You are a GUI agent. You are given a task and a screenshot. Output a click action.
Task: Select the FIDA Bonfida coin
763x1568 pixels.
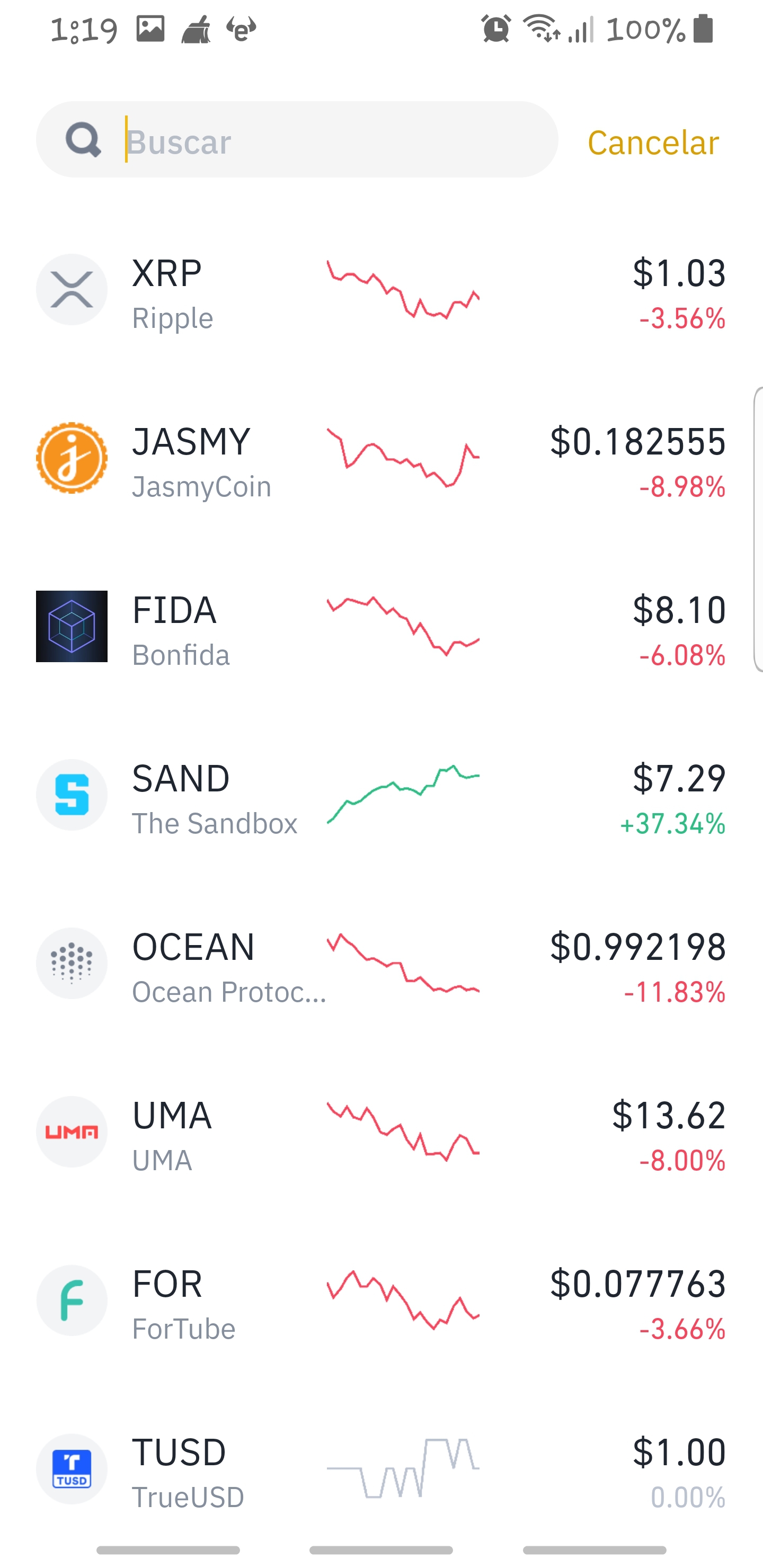(x=381, y=626)
